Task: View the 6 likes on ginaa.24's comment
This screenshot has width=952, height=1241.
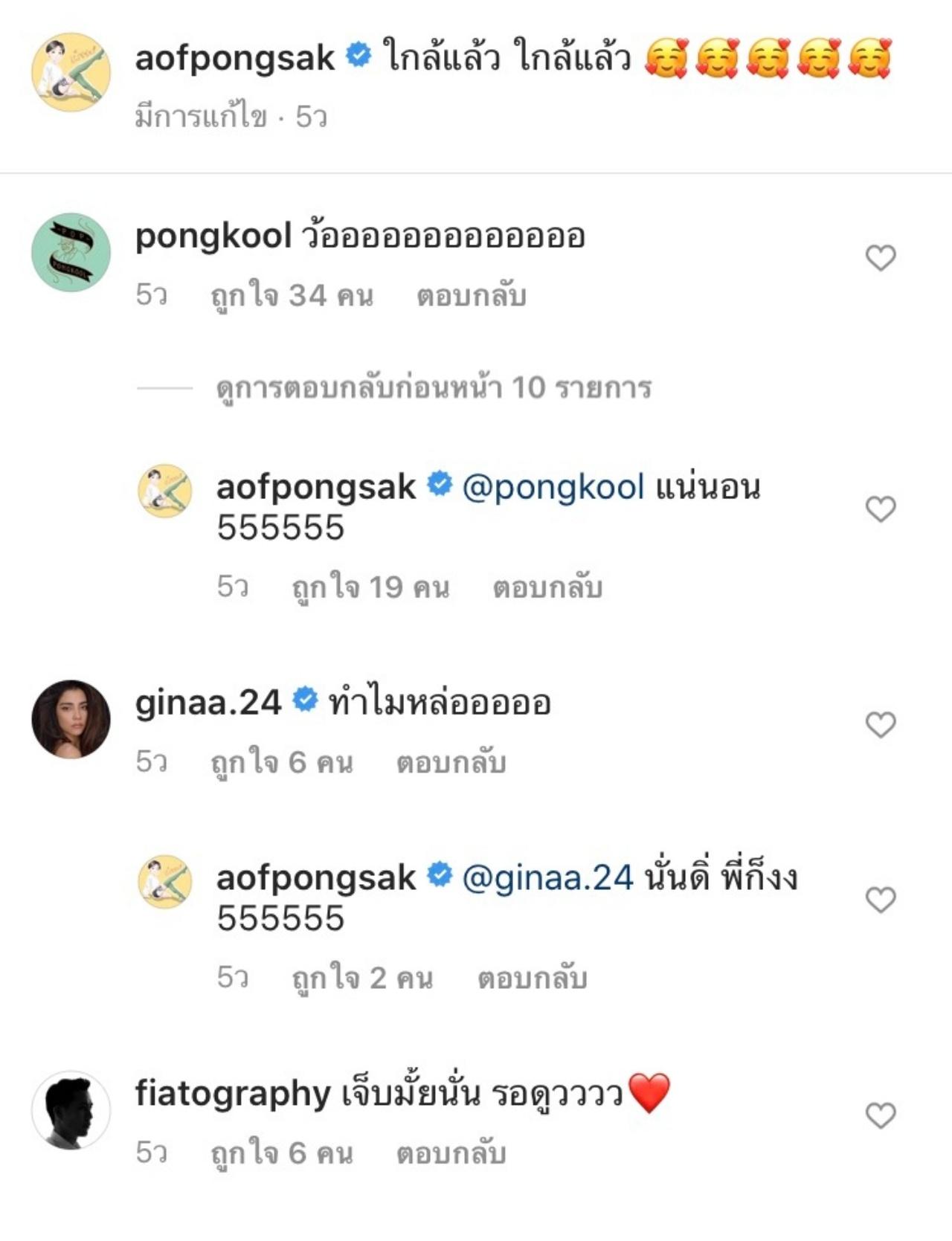Action: (x=281, y=763)
